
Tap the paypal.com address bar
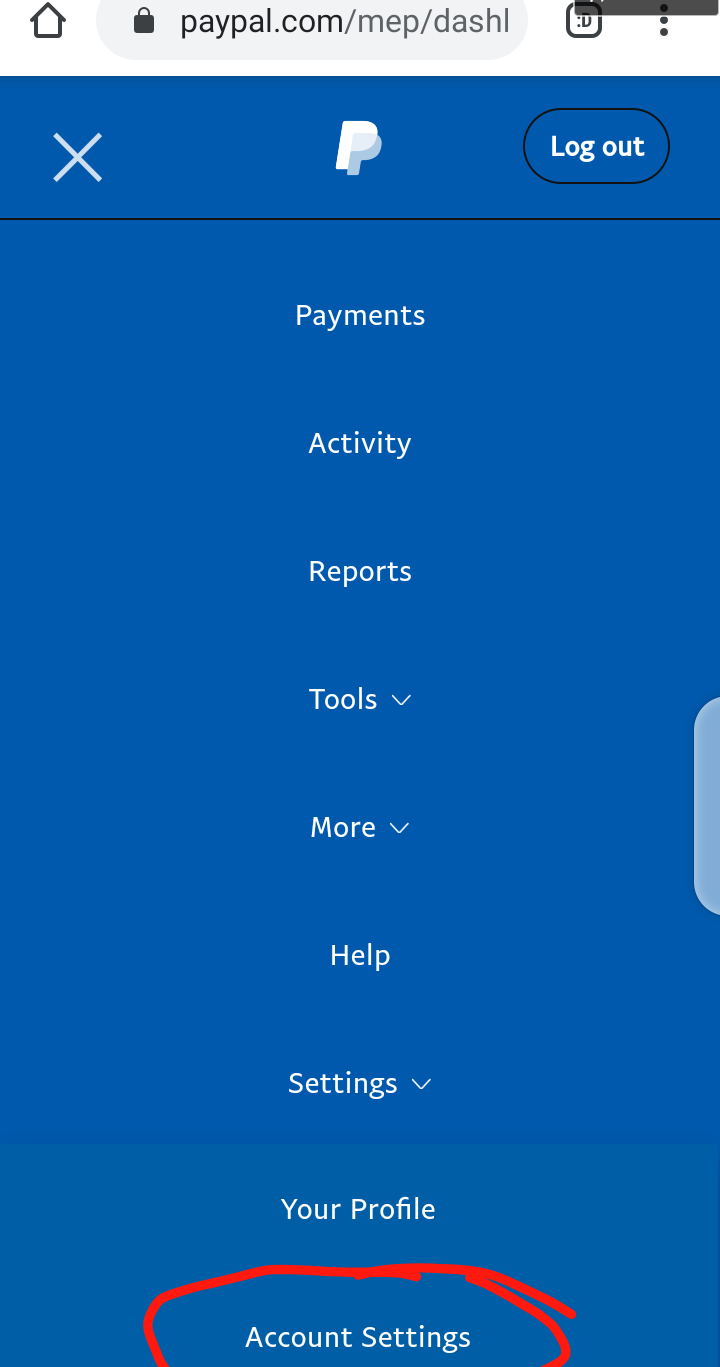click(312, 22)
